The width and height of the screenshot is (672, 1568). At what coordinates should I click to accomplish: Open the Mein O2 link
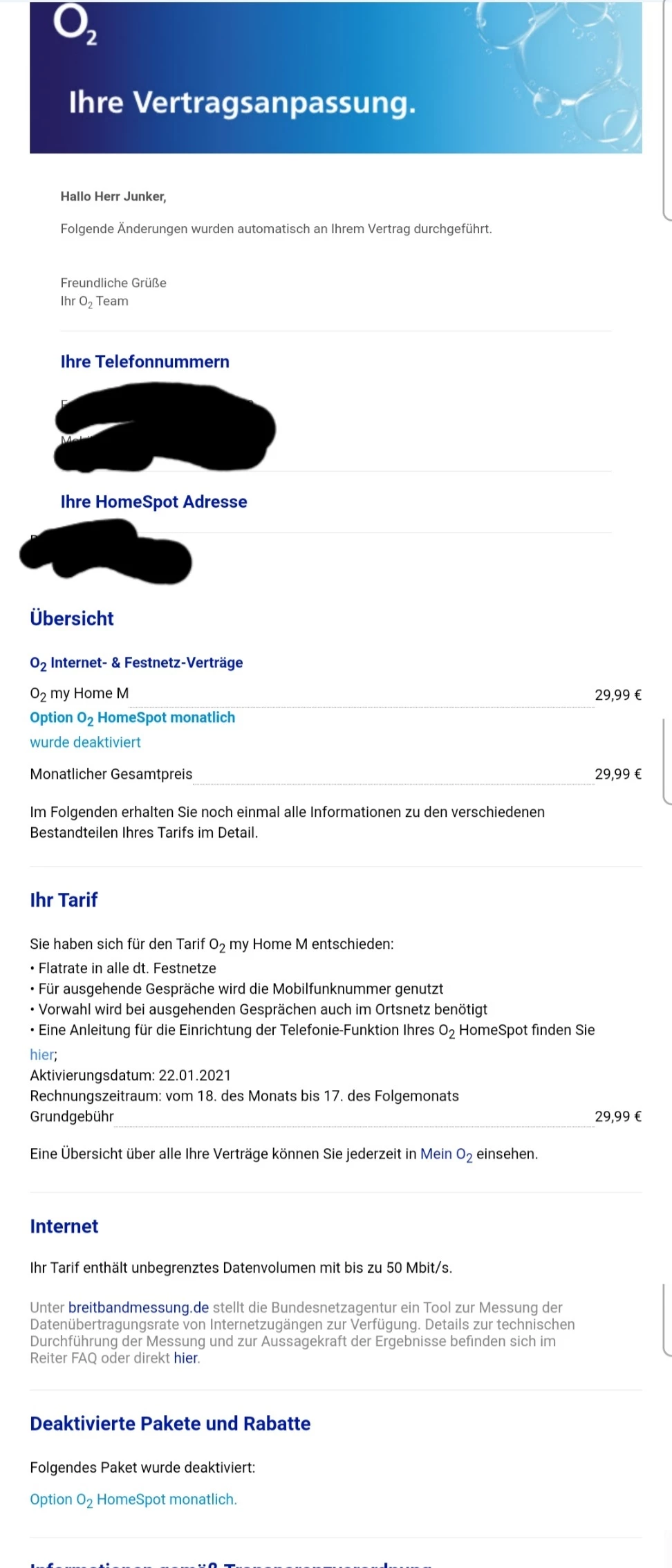point(446,1154)
